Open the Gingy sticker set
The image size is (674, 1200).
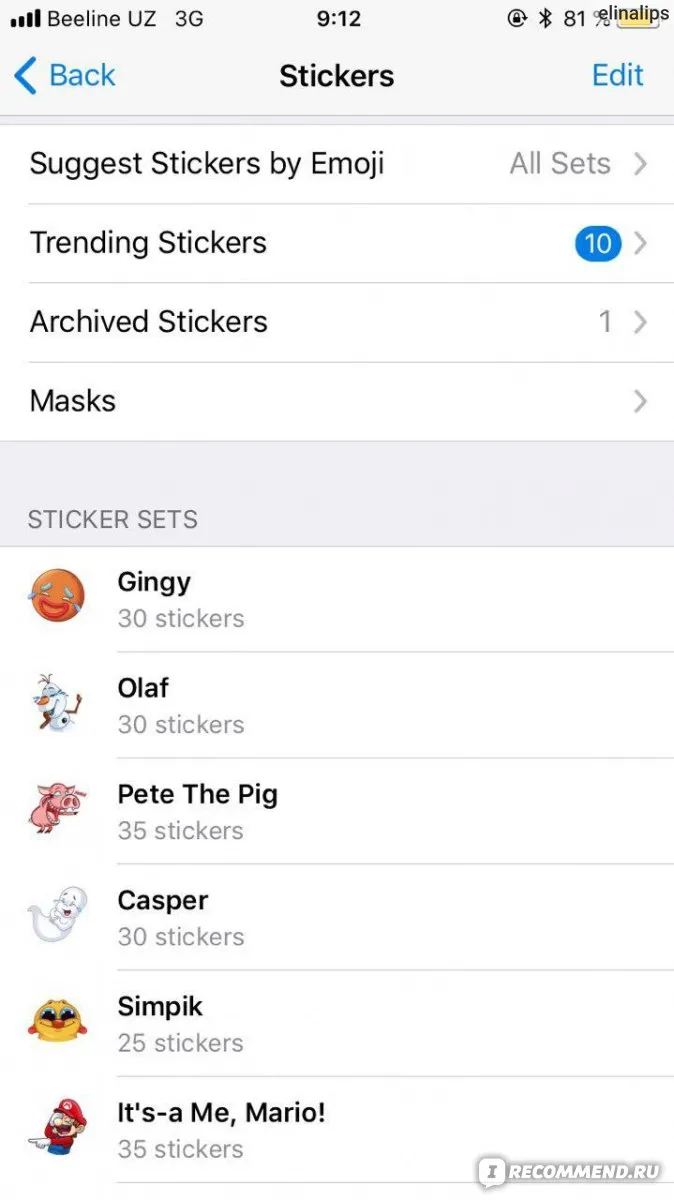click(x=337, y=599)
